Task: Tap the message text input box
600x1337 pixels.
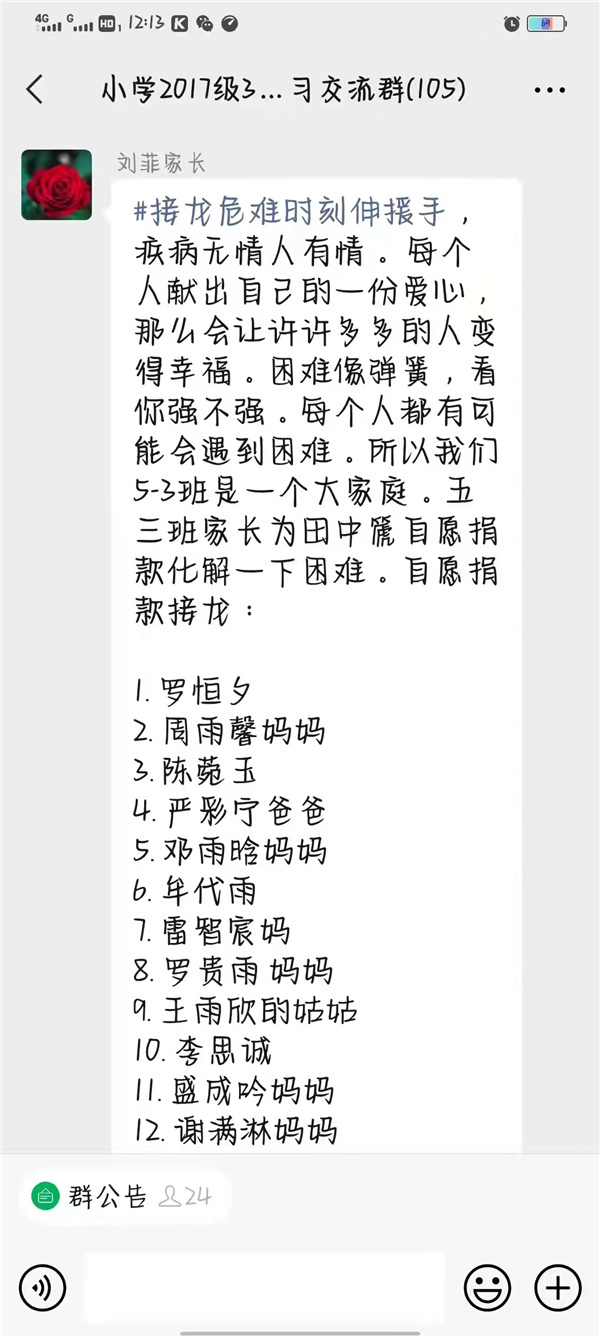Action: click(265, 1287)
